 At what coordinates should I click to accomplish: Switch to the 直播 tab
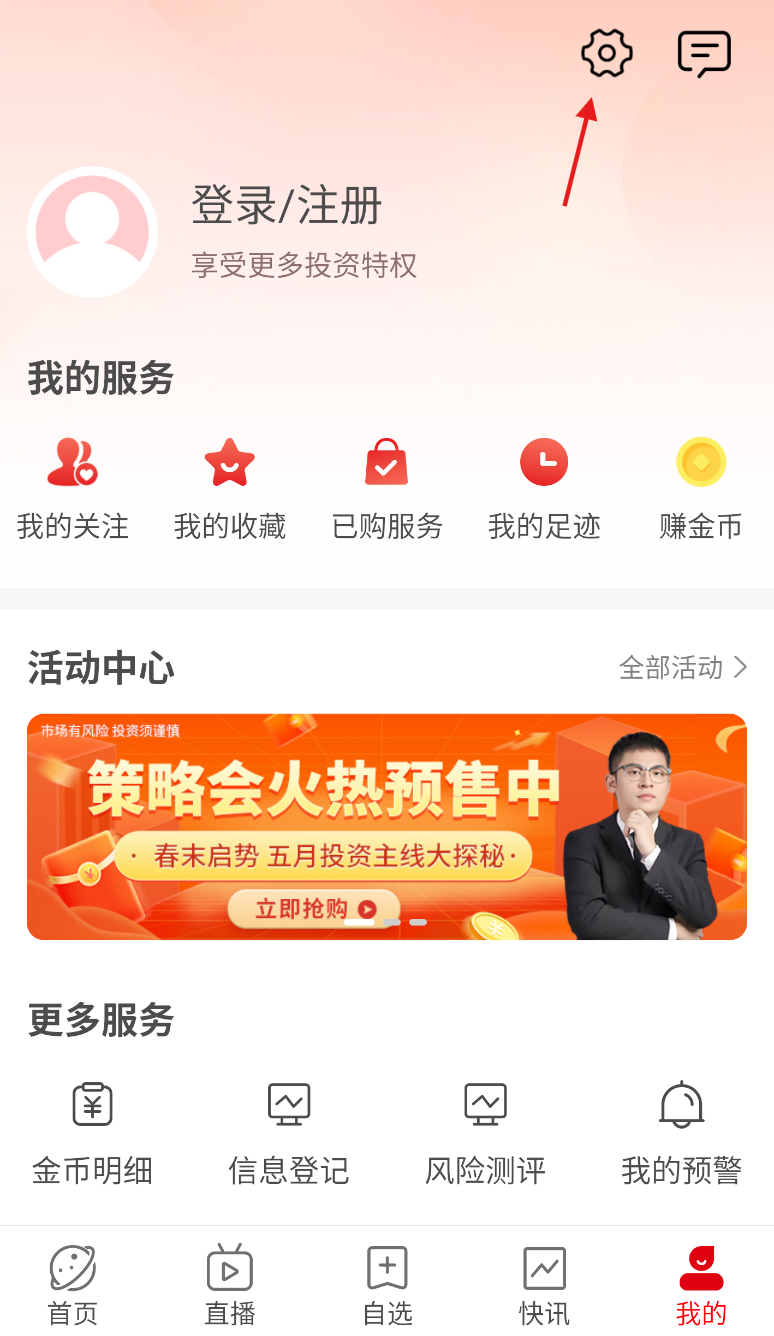coord(230,1284)
